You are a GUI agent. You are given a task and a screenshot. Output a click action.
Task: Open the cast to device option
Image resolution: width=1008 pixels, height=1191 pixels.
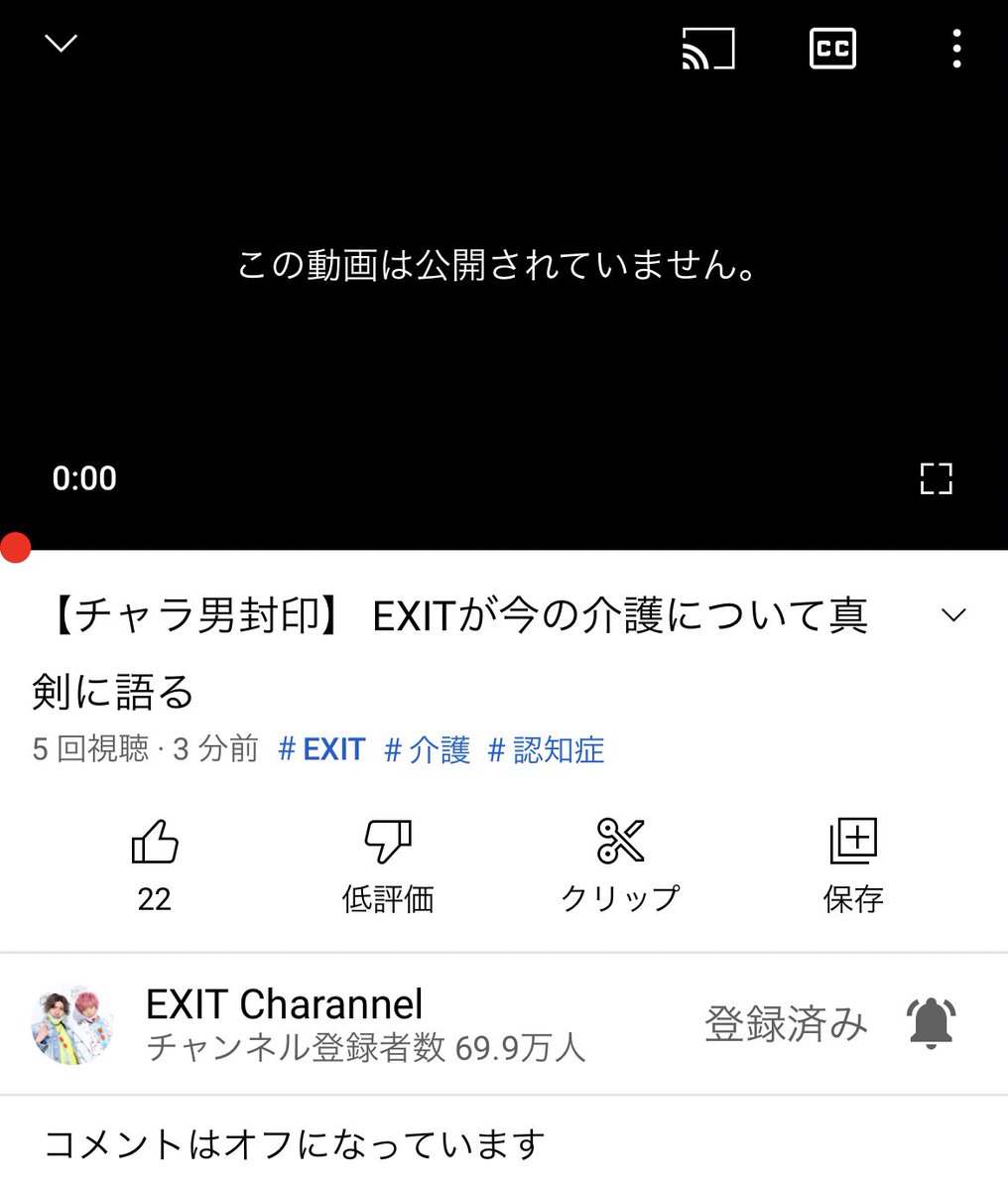click(x=708, y=49)
